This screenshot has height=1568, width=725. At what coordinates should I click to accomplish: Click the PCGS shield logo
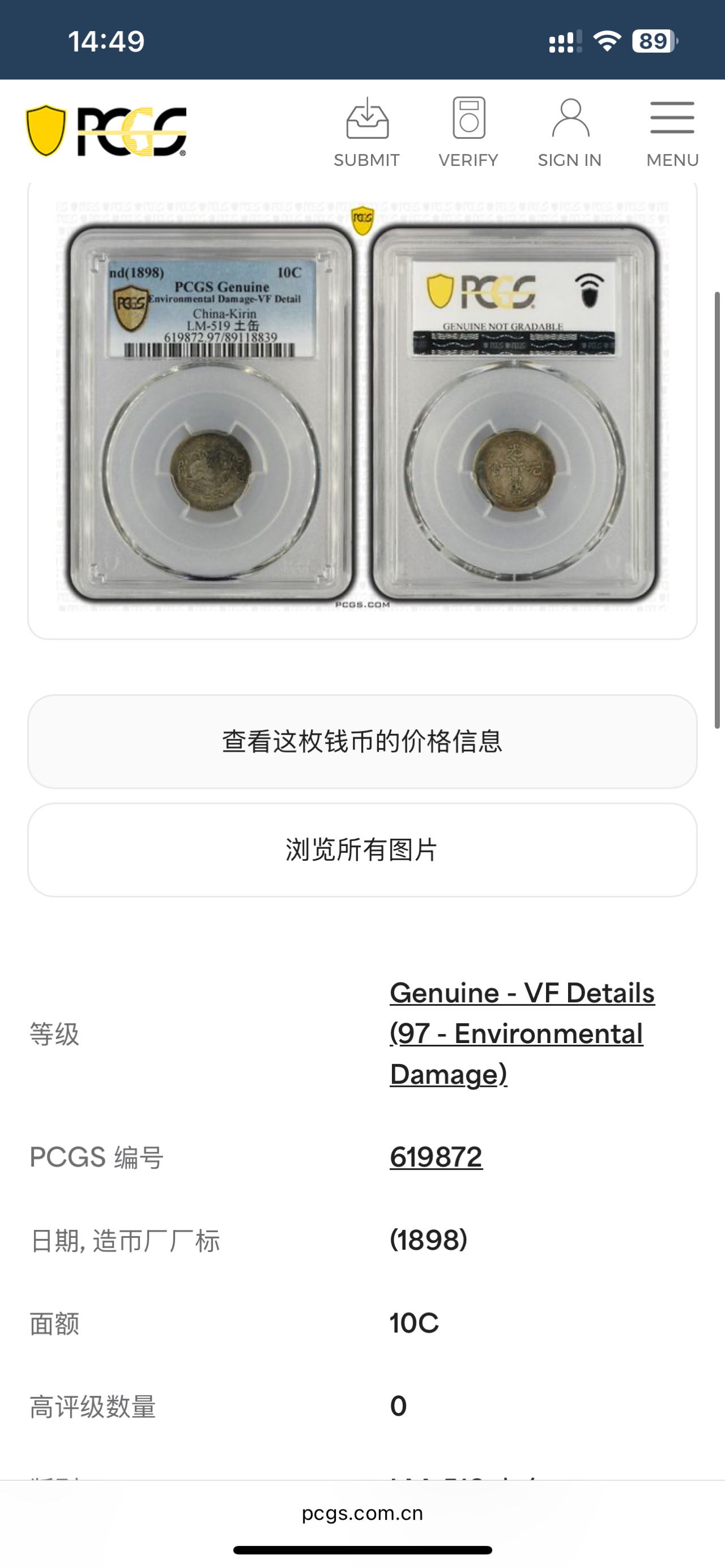click(46, 130)
